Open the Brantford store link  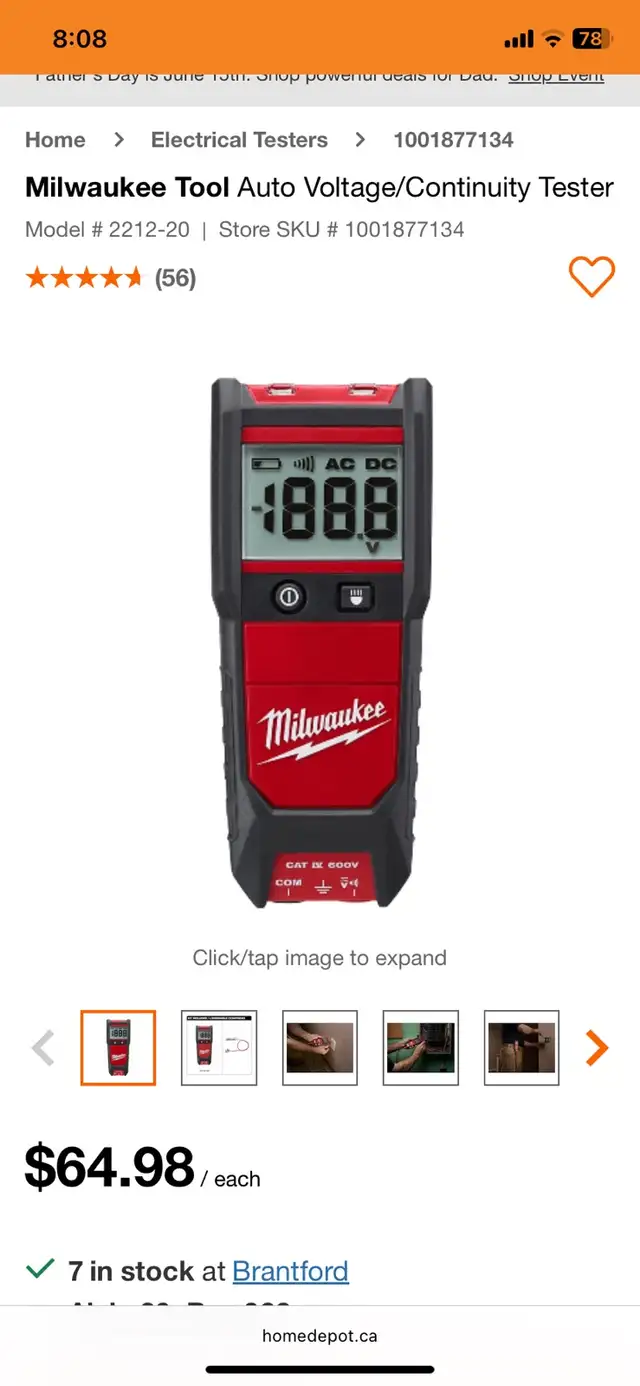tap(291, 1271)
